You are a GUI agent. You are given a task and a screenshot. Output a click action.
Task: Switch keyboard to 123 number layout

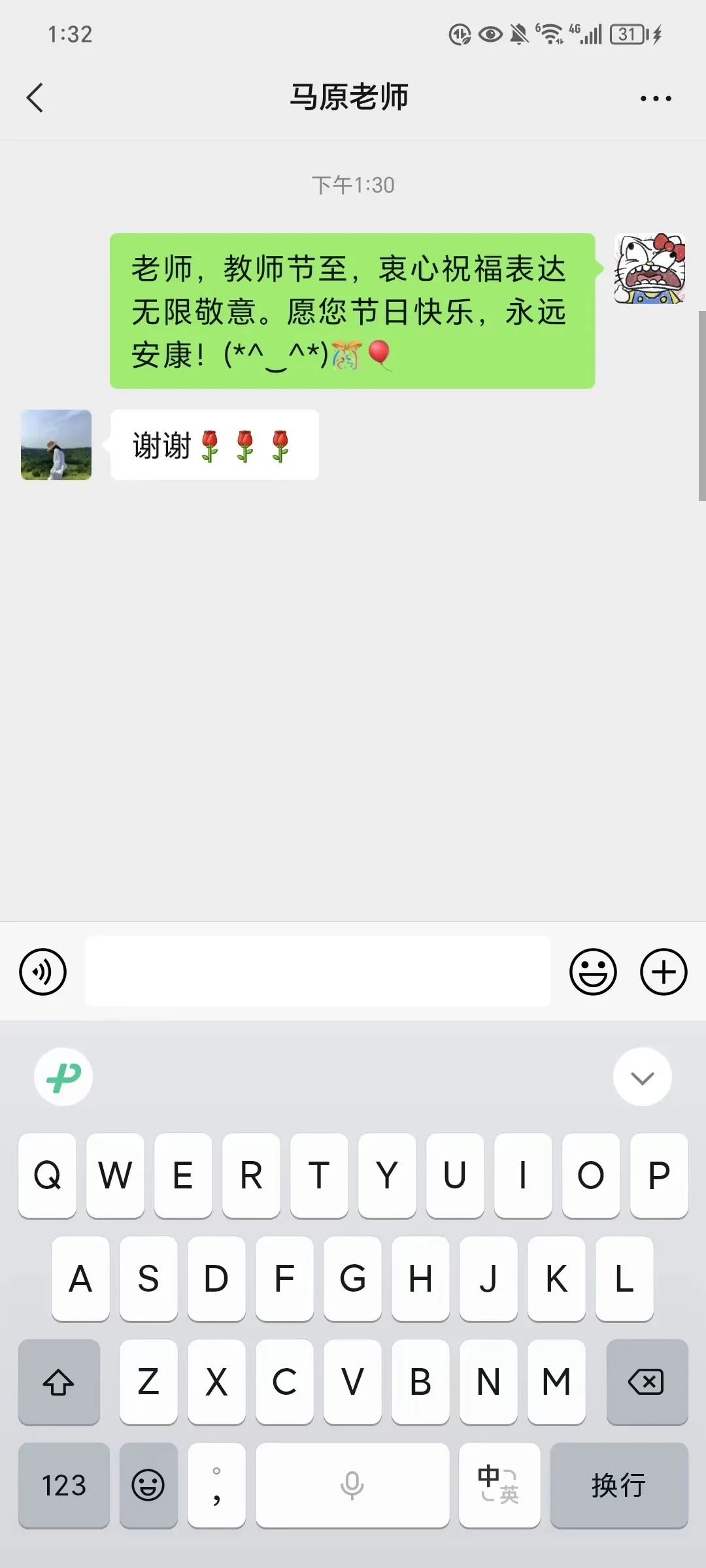coord(64,1485)
